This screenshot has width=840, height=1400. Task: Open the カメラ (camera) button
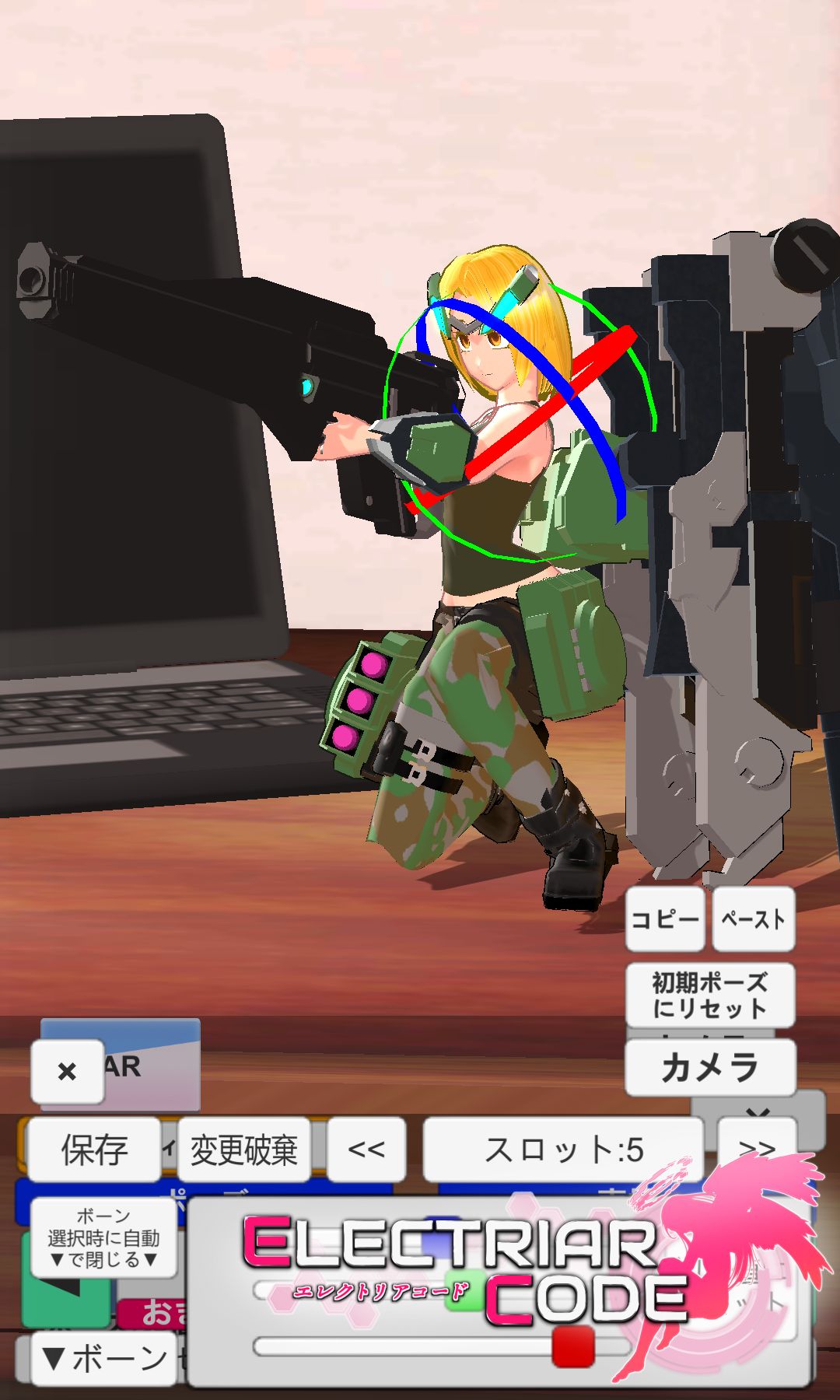point(709,1066)
